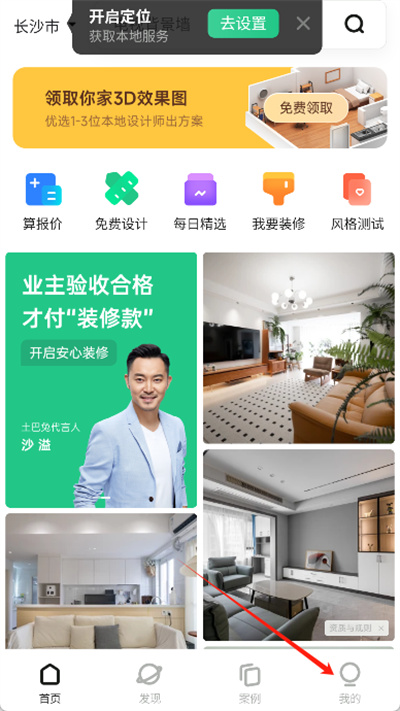Viewport: 400px width, 711px height.
Task: Select the 我要装修 shortcut
Action: (x=278, y=202)
